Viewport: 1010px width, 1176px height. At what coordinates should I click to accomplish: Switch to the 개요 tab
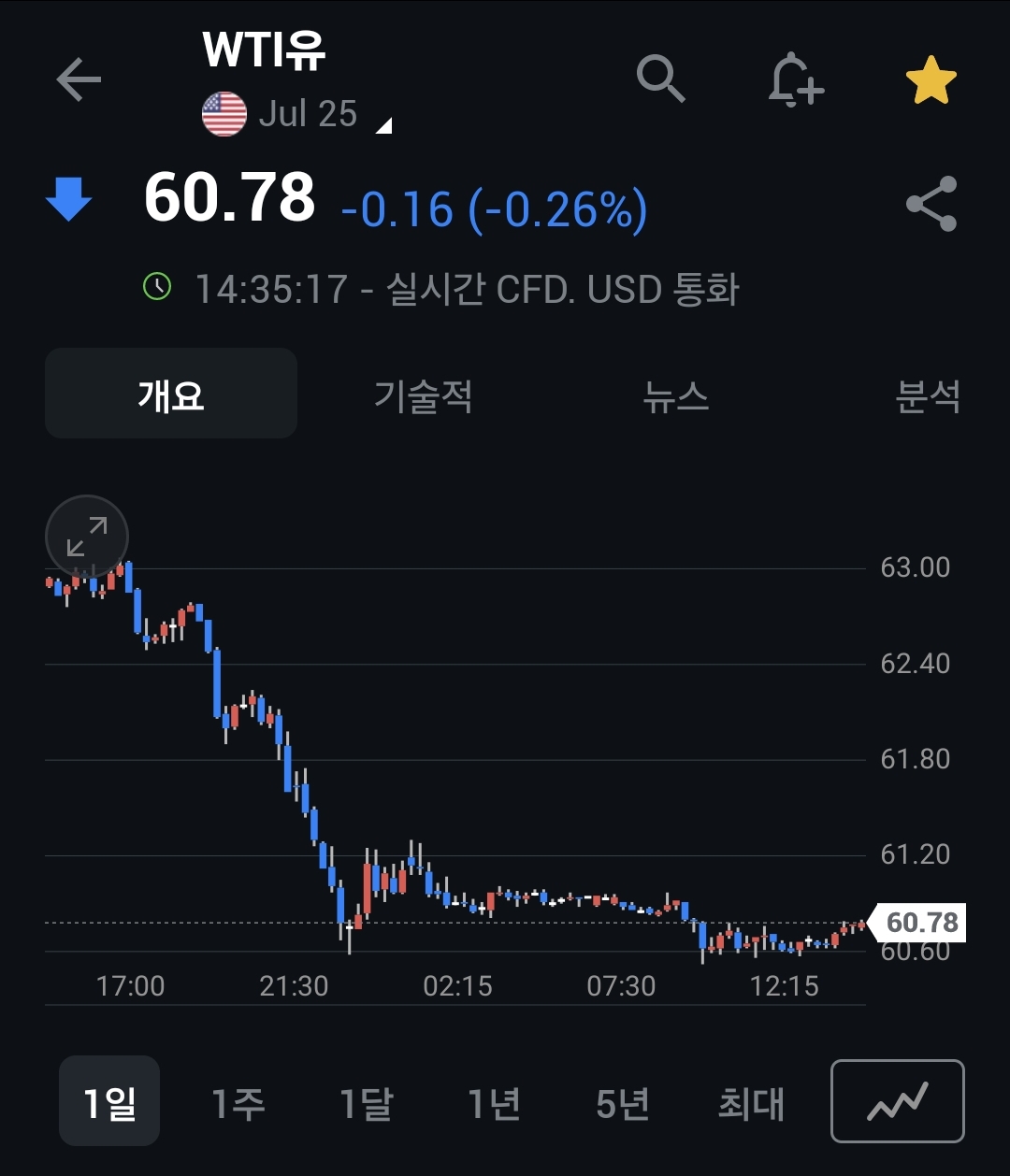coord(171,394)
